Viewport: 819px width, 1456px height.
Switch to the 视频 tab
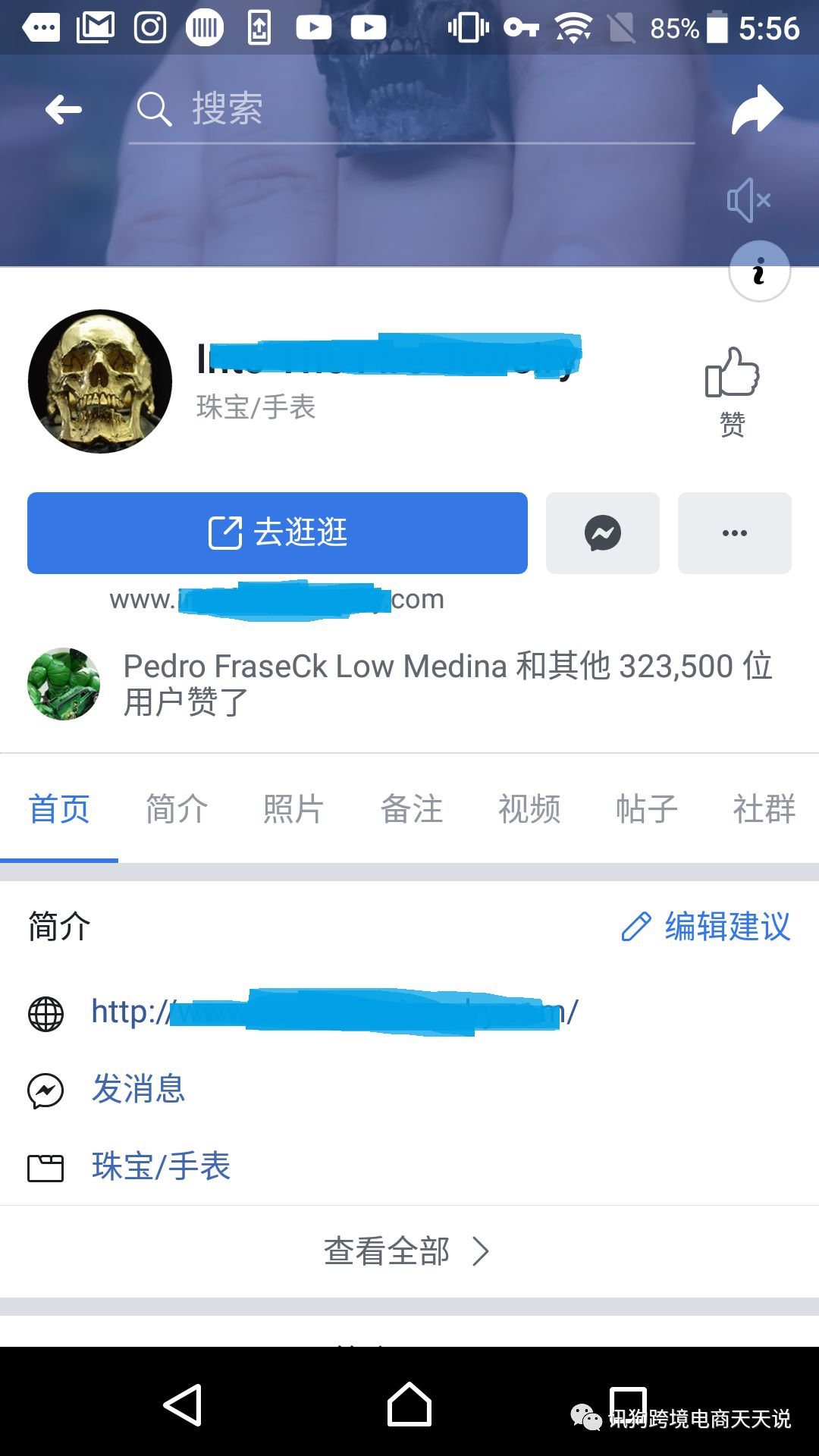[x=529, y=809]
